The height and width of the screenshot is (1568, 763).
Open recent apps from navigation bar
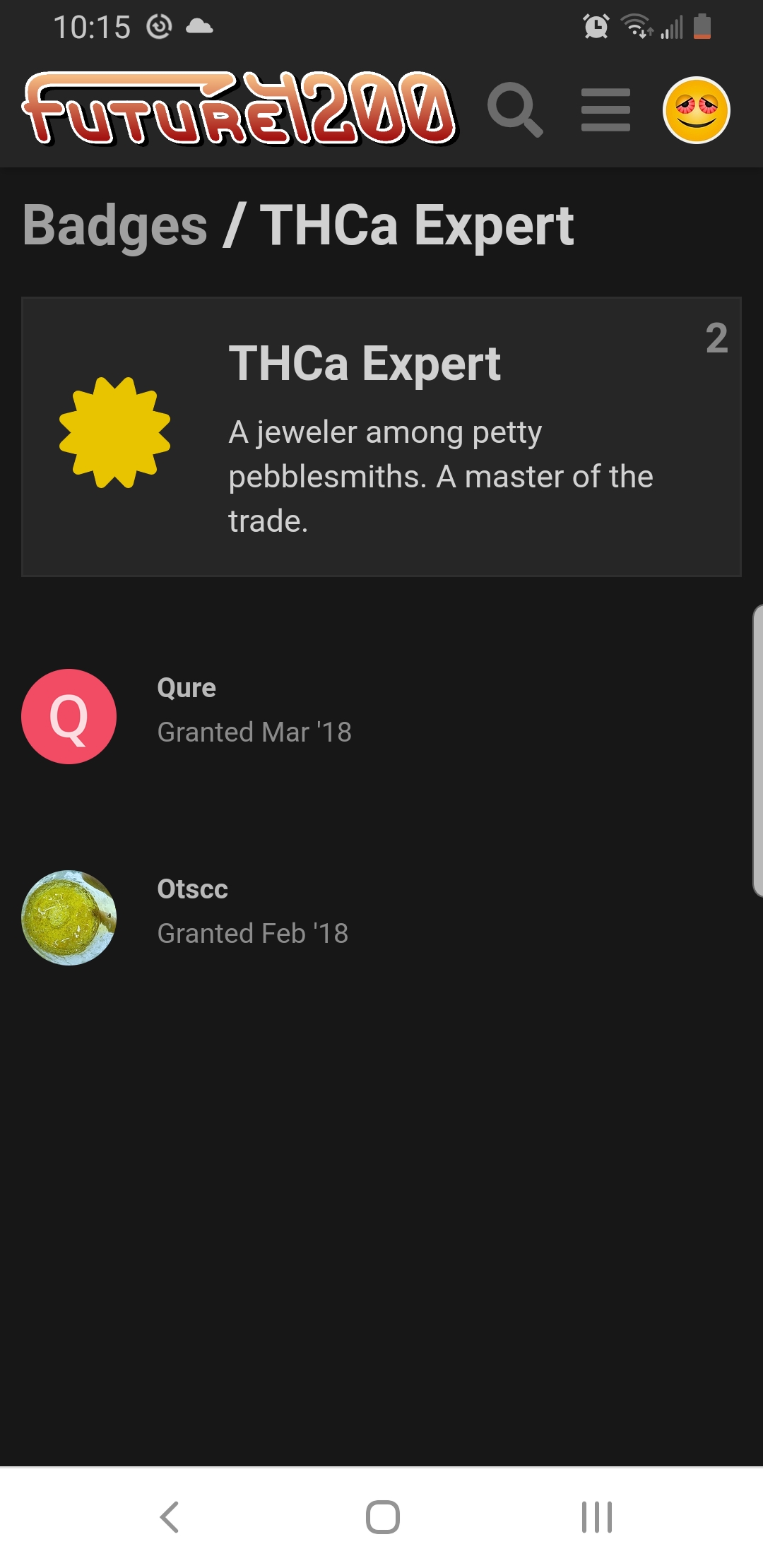596,1516
